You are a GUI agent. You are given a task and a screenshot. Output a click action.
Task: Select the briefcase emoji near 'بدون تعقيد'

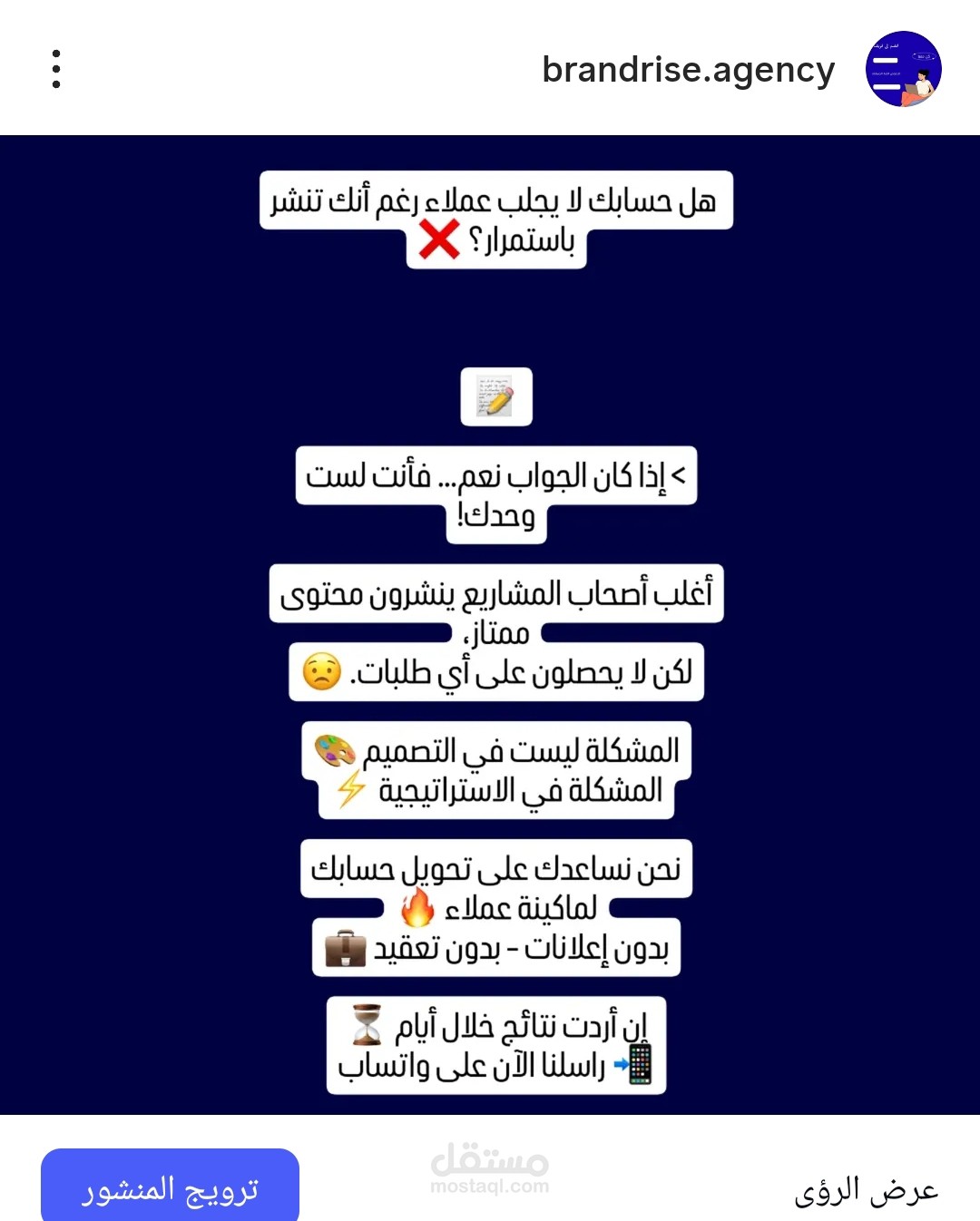pos(346,947)
